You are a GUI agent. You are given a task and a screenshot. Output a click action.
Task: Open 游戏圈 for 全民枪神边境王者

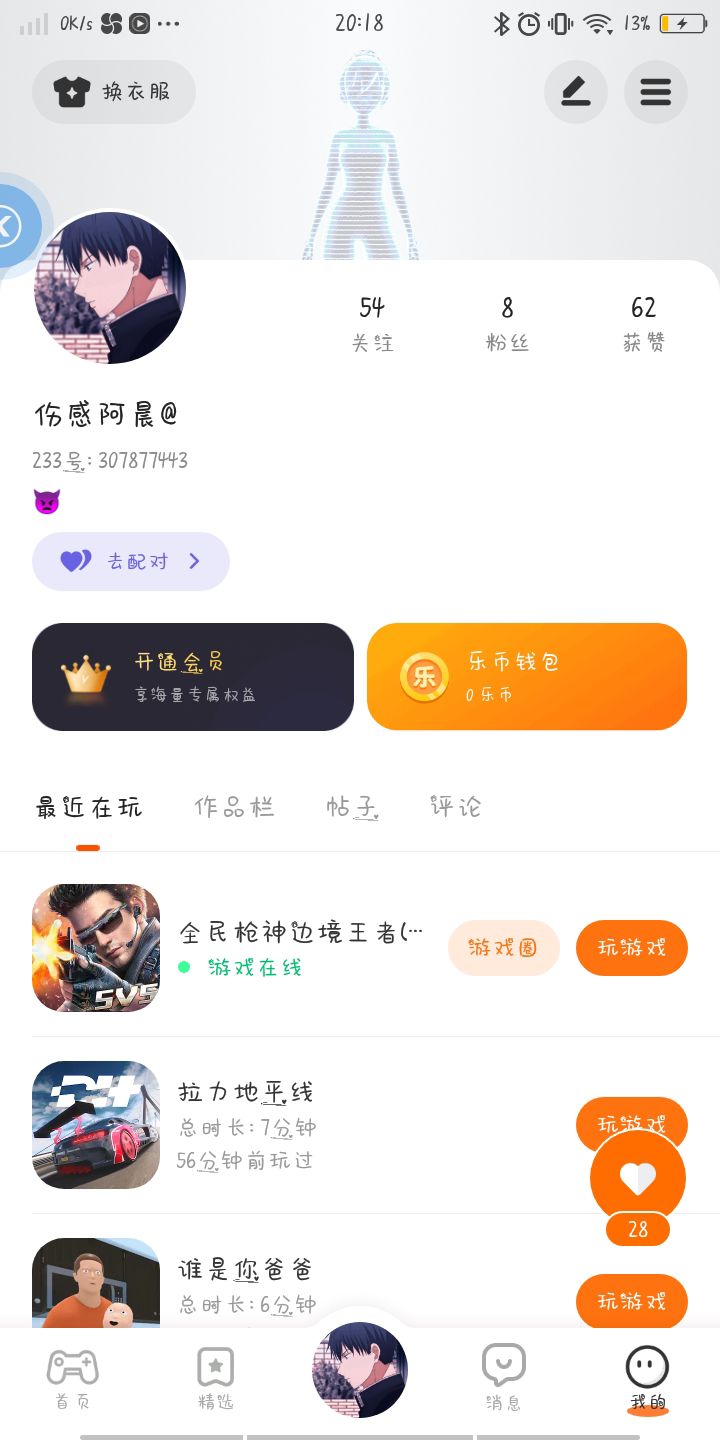tap(503, 947)
